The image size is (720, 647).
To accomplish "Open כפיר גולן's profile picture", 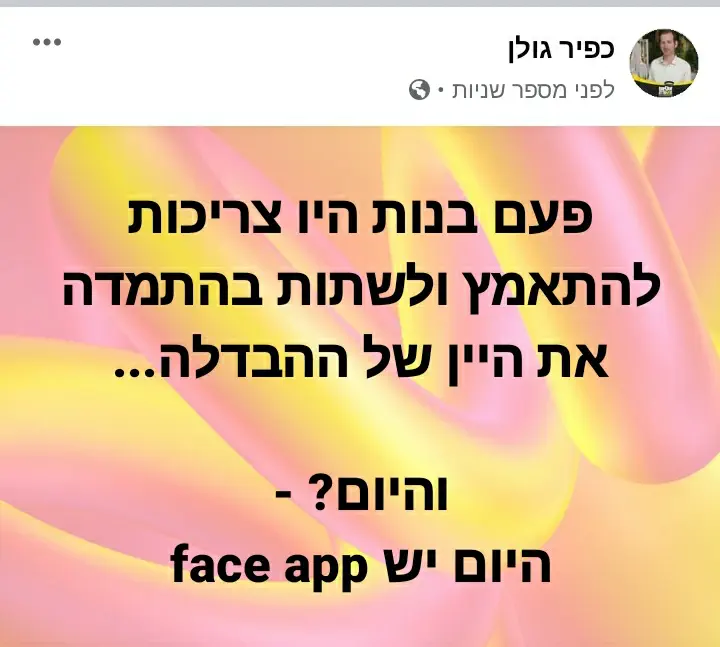I will [663, 63].
